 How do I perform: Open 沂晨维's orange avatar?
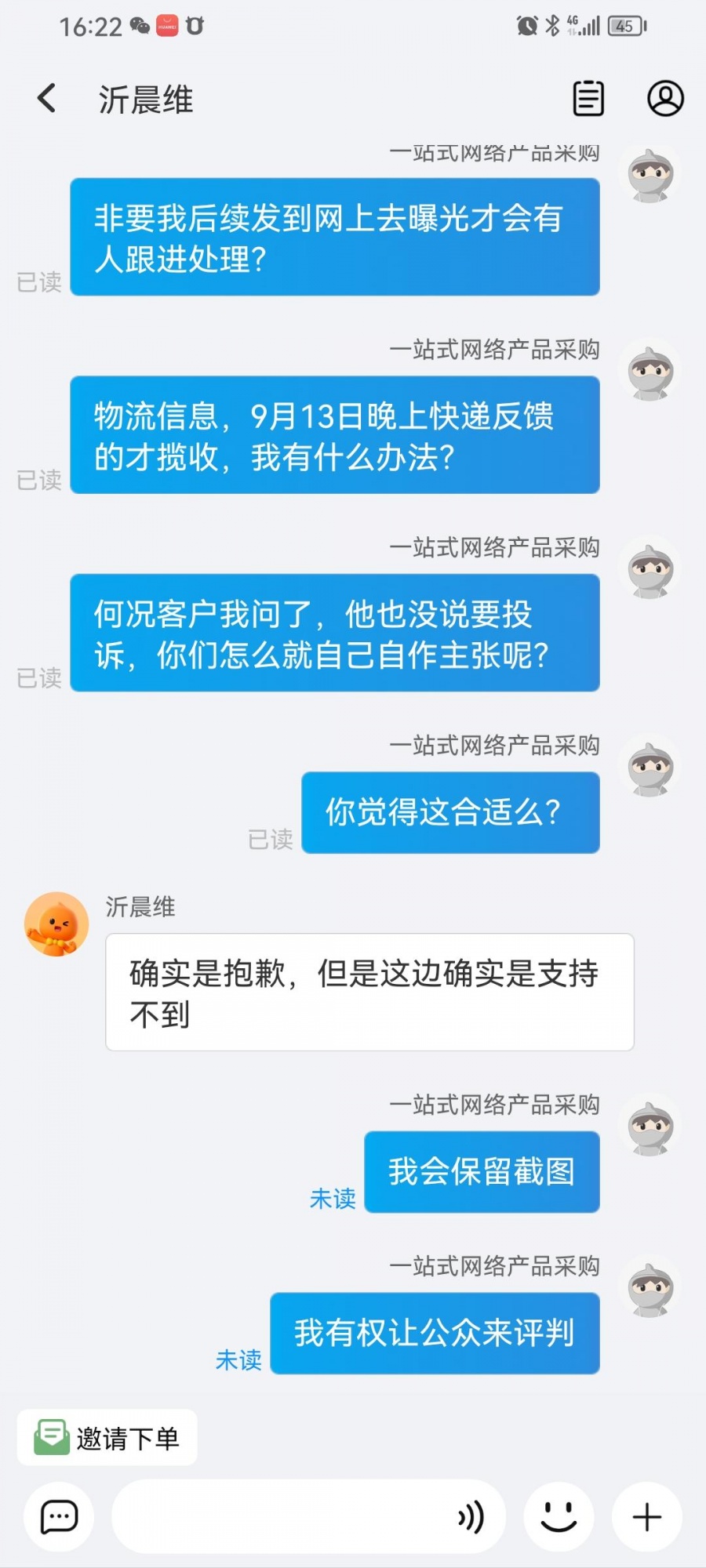coord(56,924)
